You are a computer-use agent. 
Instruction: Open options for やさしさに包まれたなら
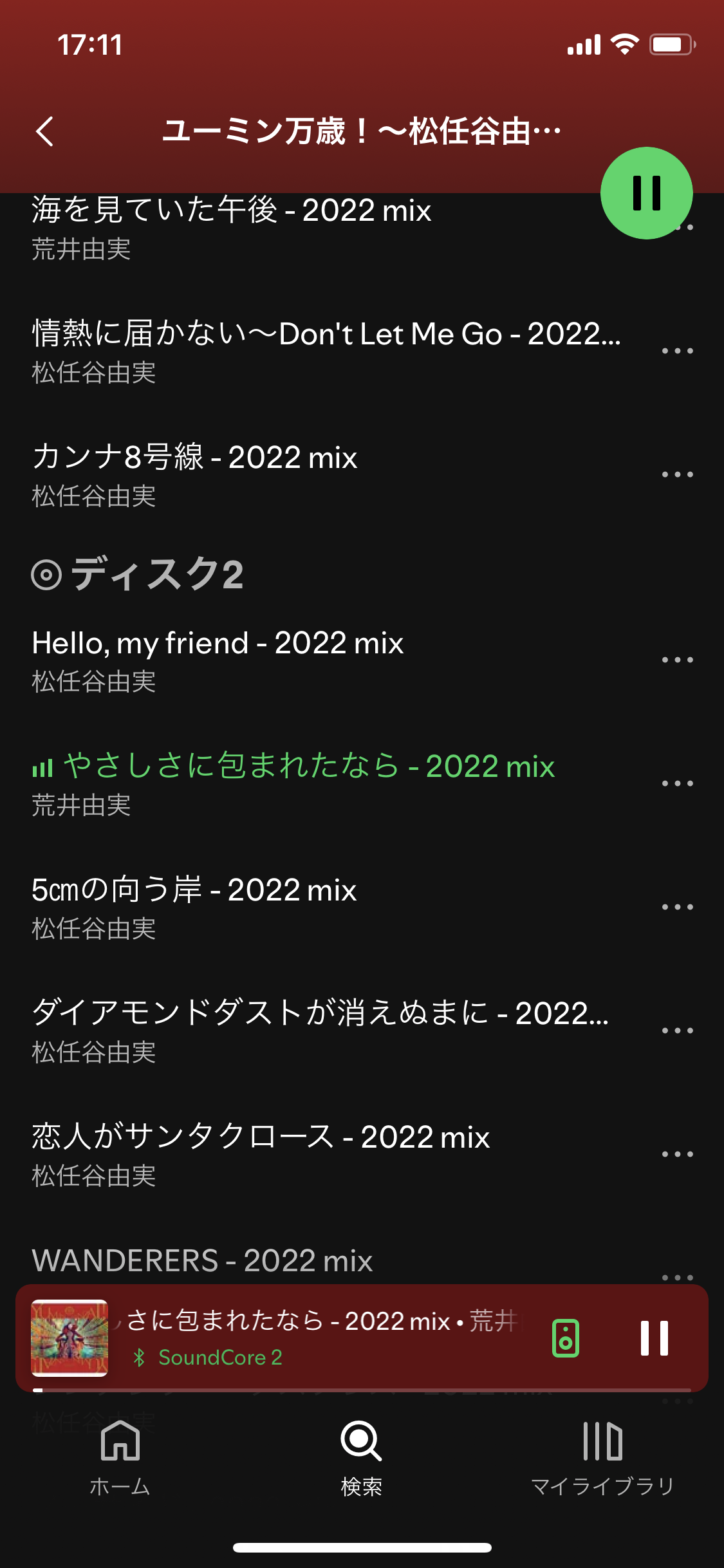point(677,783)
